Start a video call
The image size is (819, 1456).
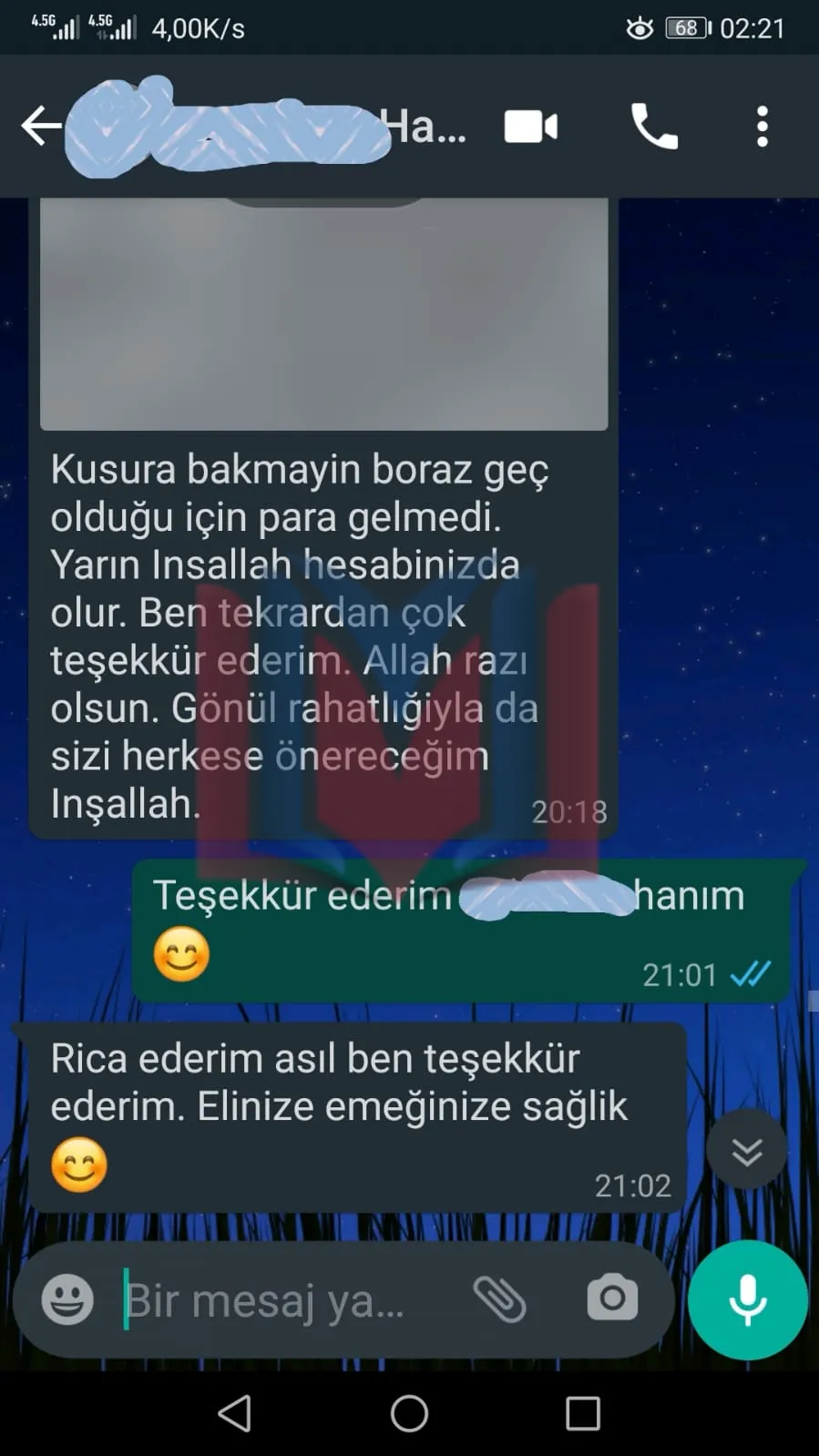tap(531, 127)
